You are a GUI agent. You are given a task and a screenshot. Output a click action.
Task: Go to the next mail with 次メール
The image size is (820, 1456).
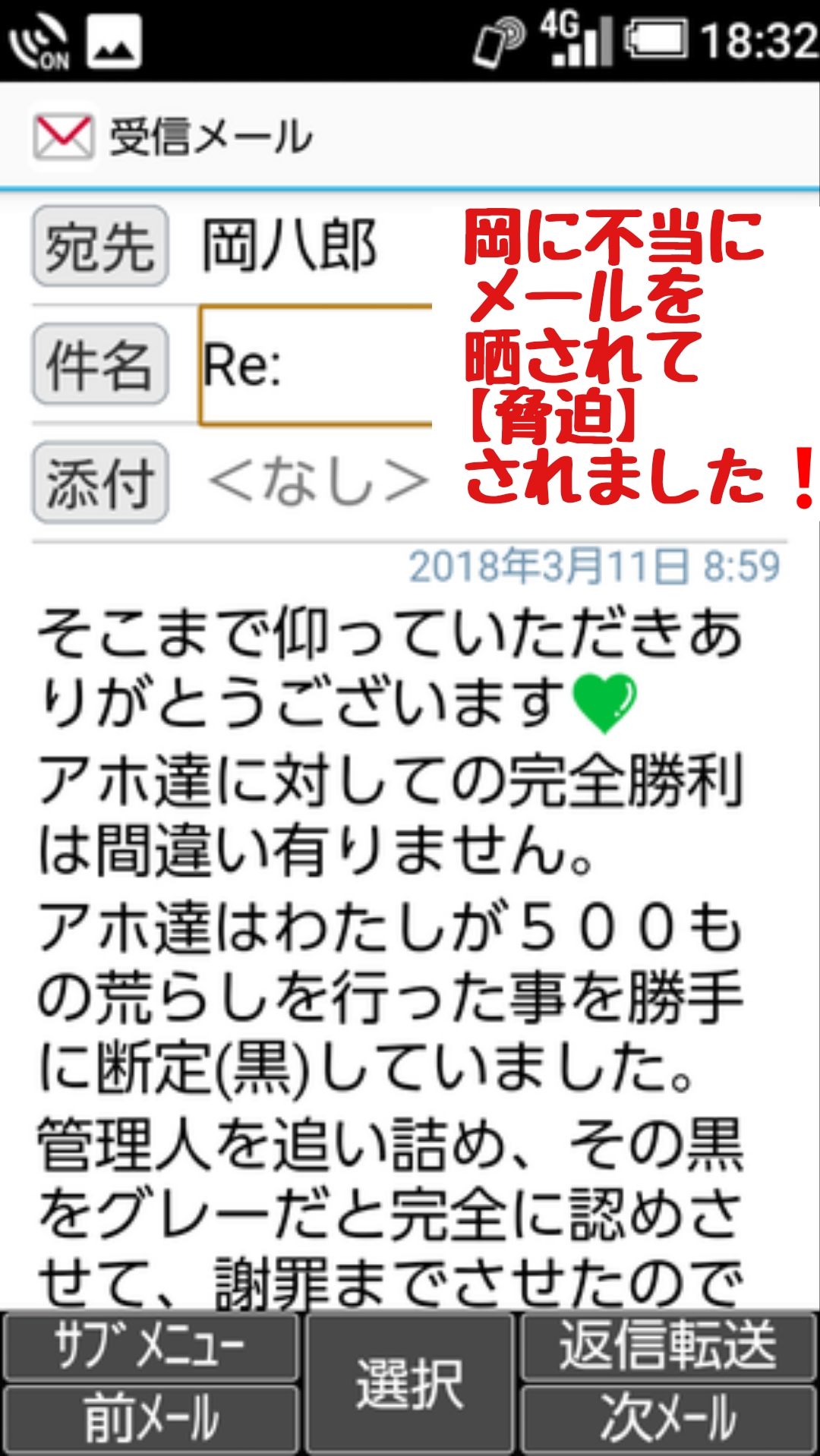[x=668, y=1417]
